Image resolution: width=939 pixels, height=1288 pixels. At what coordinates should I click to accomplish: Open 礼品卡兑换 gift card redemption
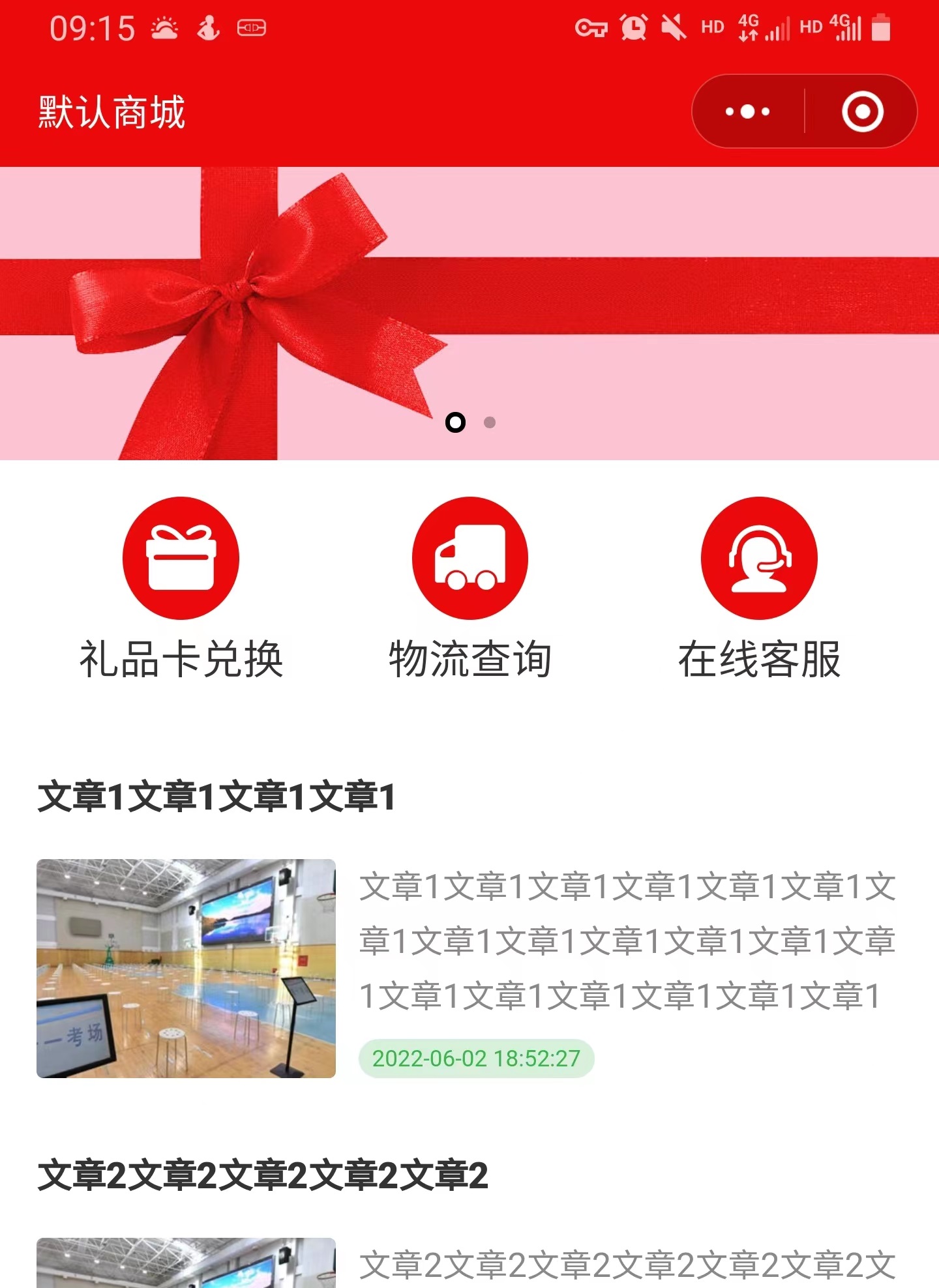(181, 587)
